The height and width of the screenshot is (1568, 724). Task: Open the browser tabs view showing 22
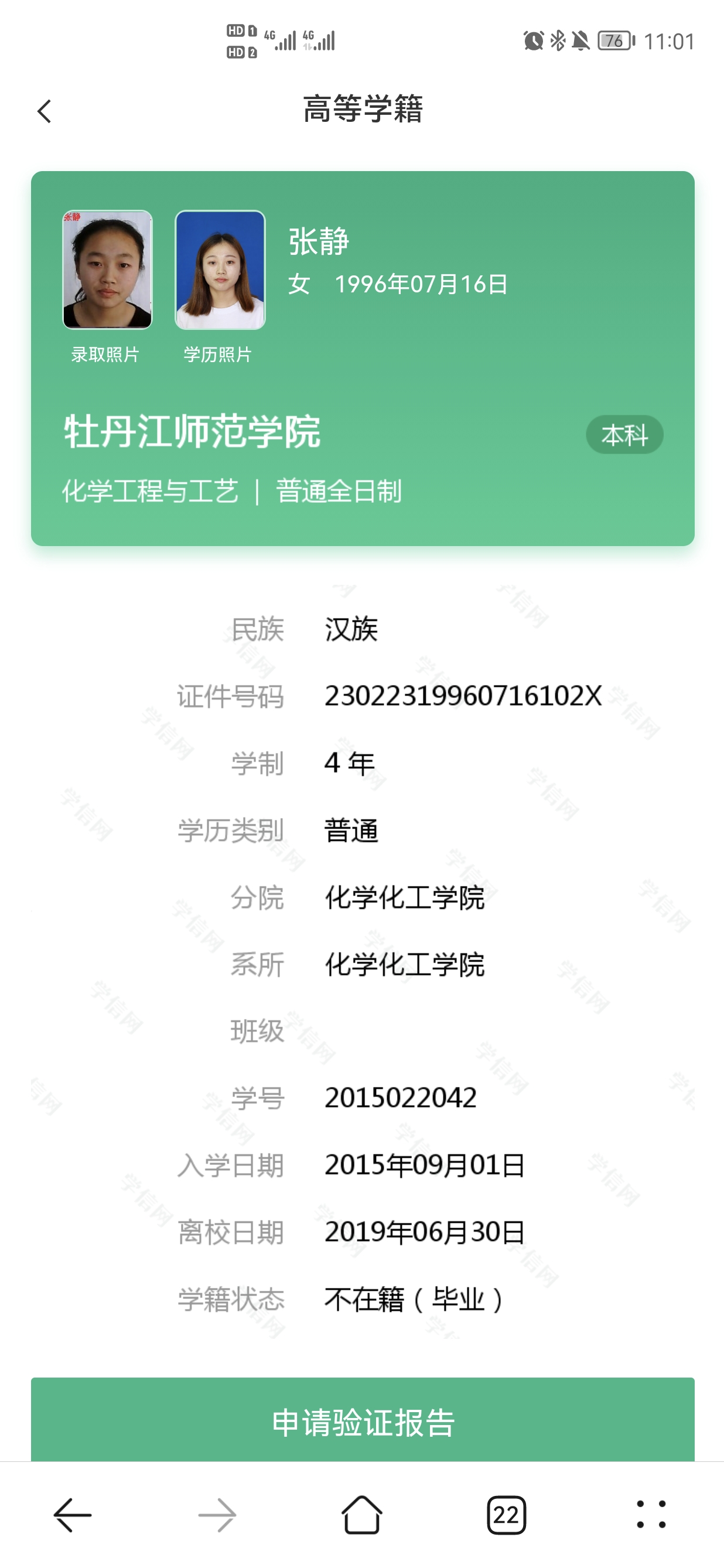pos(506,1515)
